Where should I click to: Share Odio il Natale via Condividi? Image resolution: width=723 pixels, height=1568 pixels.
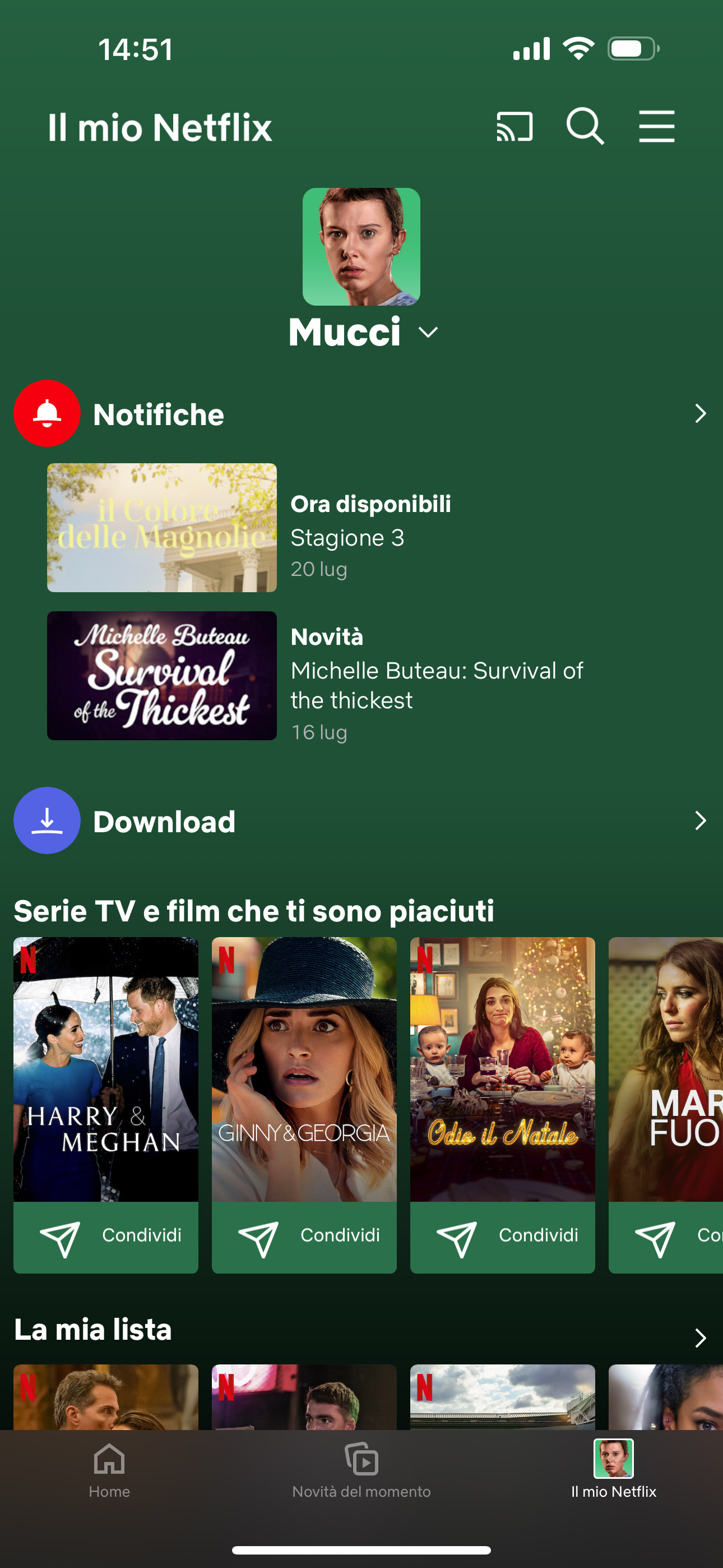click(x=503, y=1237)
